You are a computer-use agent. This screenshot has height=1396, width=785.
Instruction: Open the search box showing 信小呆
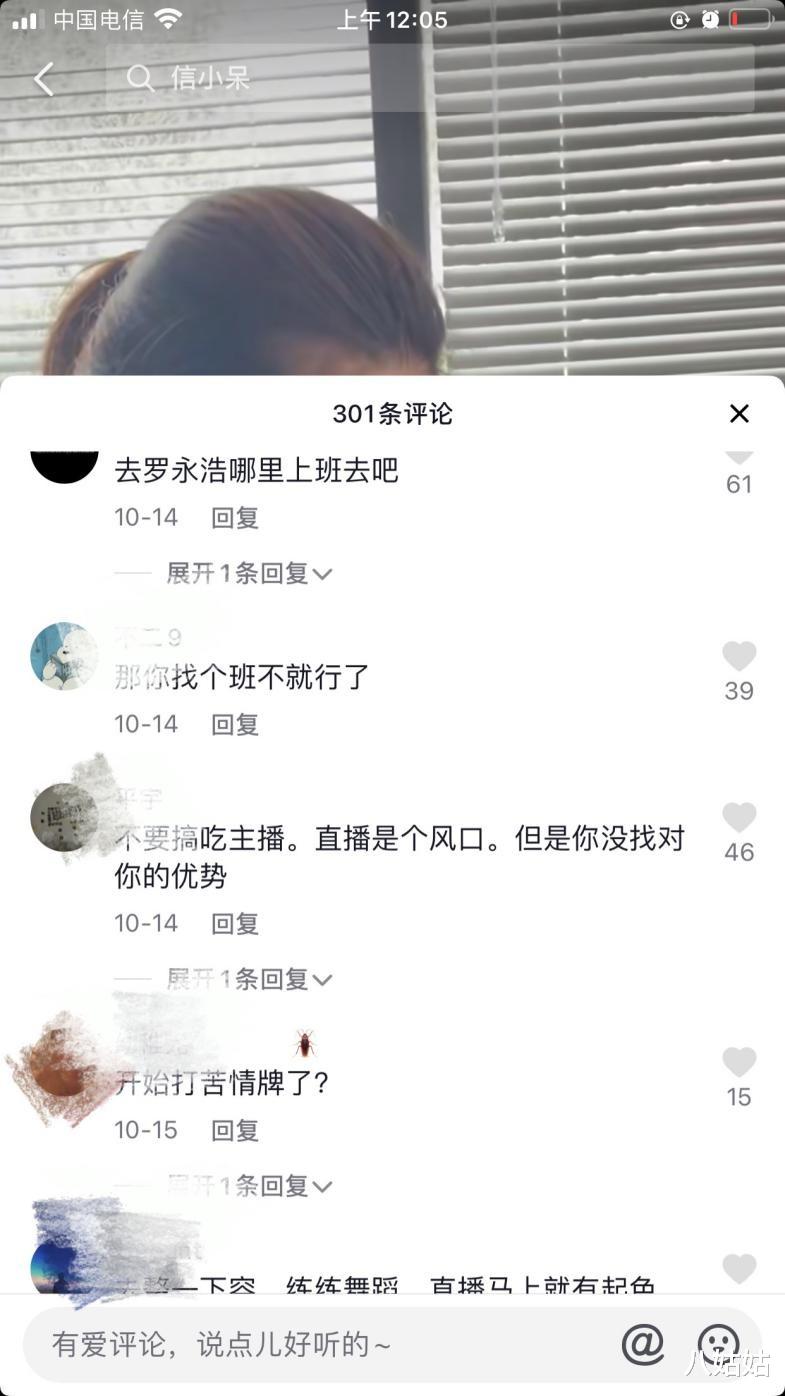[430, 79]
